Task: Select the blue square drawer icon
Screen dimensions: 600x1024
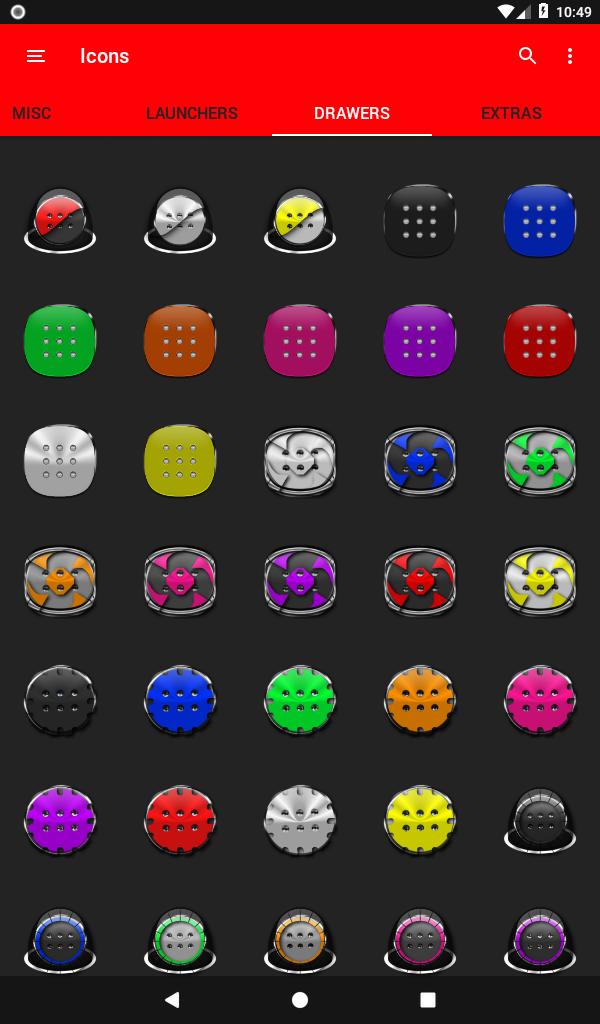Action: (x=540, y=220)
